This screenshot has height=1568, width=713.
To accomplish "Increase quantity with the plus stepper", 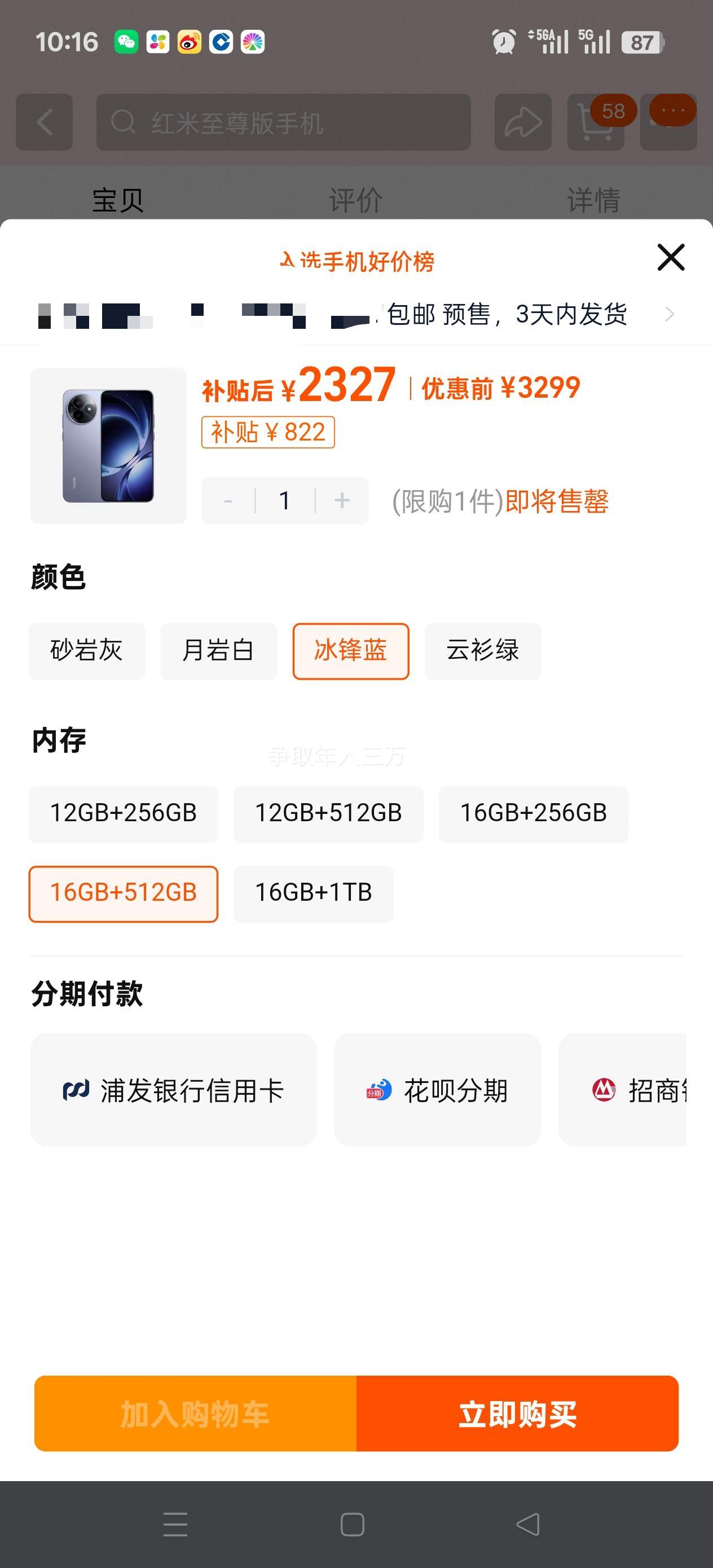I will tap(341, 500).
